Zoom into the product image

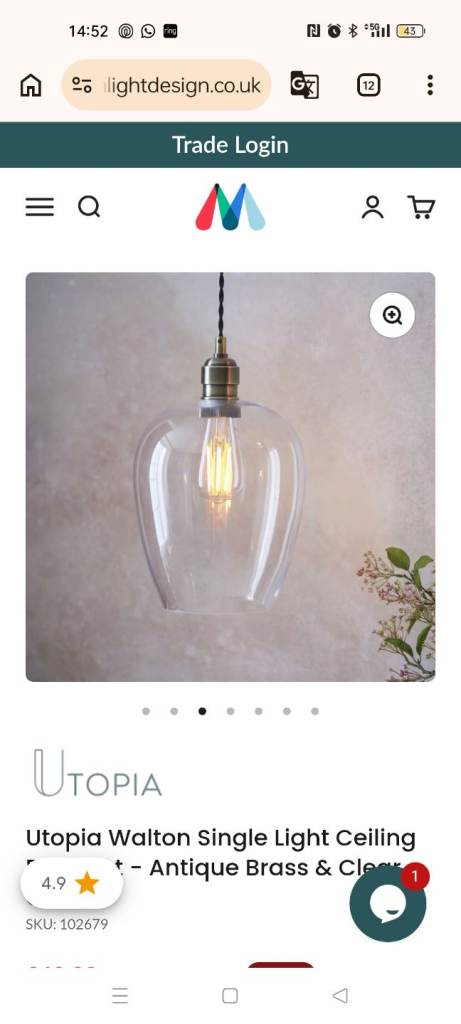click(x=392, y=315)
